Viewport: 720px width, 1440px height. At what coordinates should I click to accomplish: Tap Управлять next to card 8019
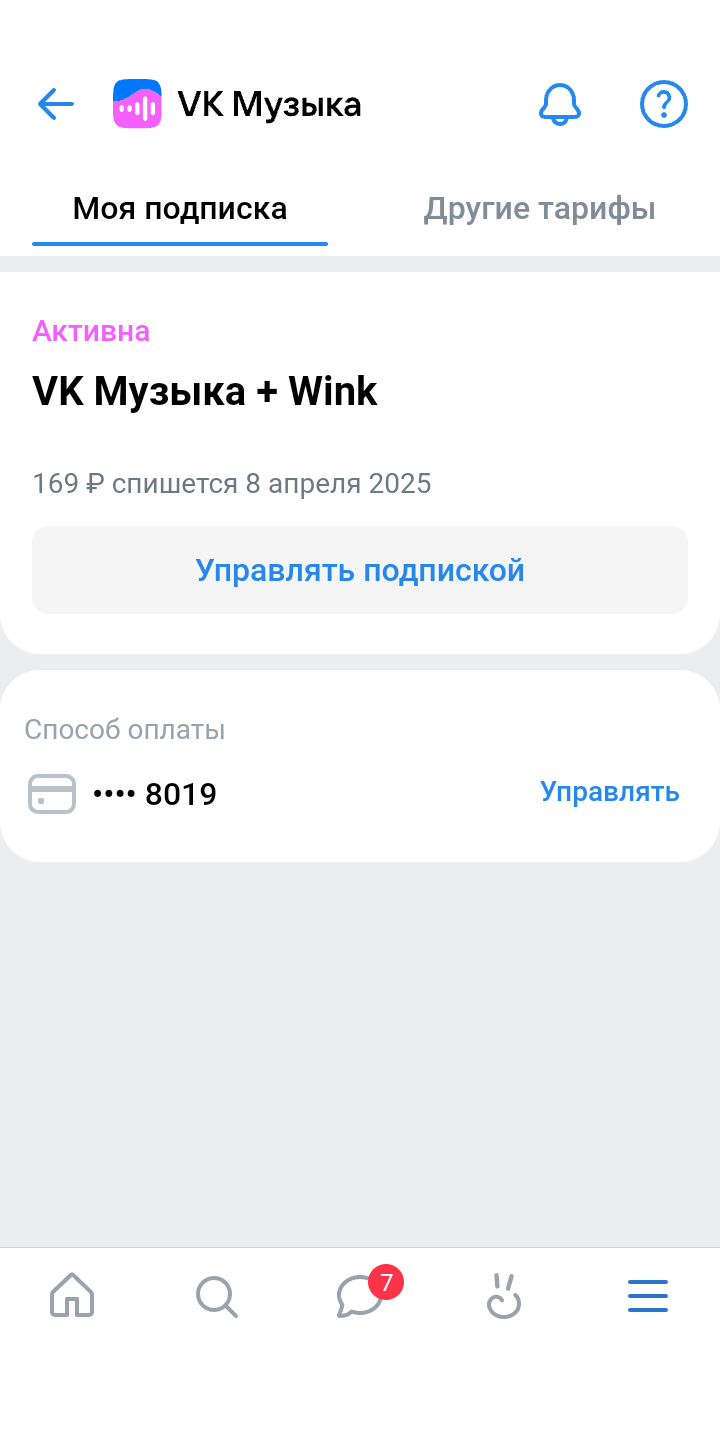tap(610, 792)
